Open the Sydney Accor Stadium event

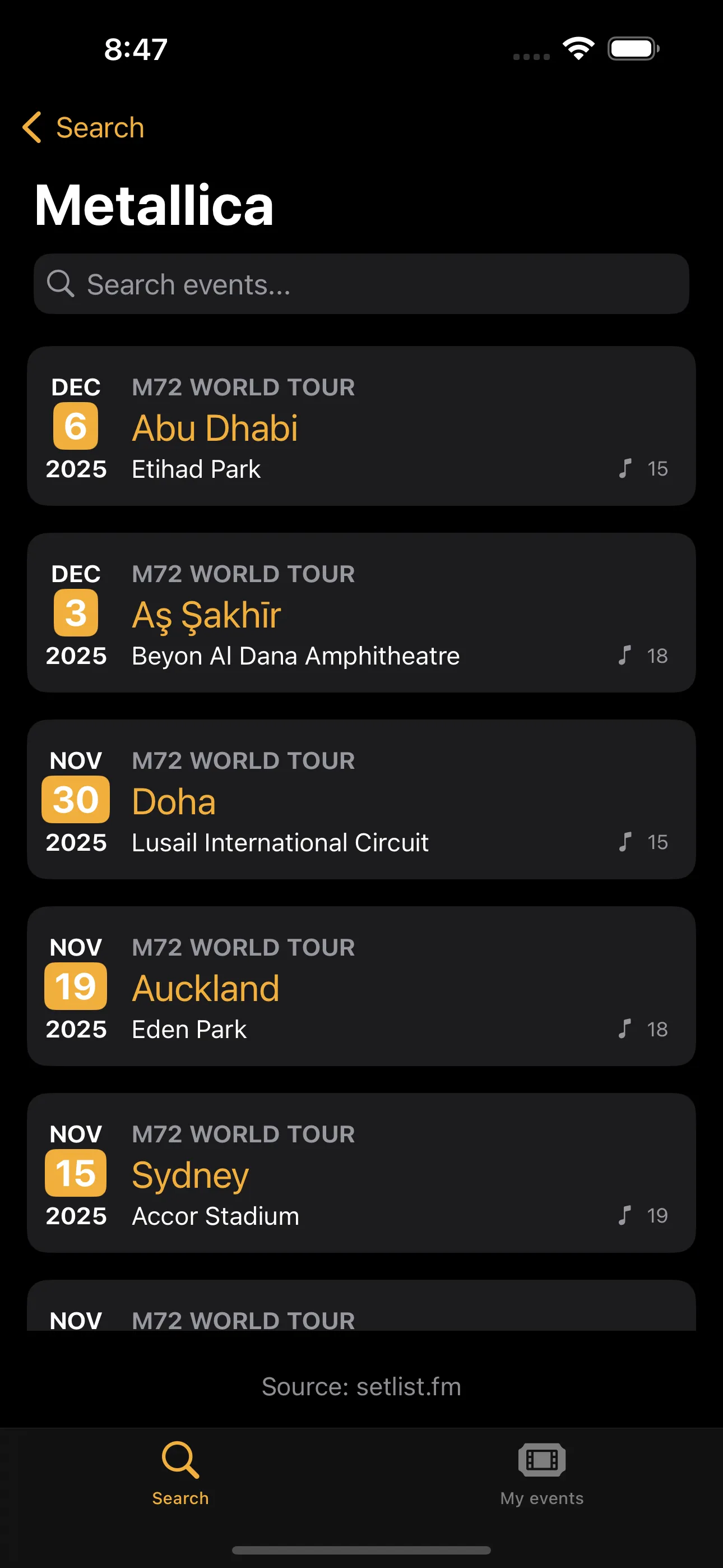pyautogui.click(x=361, y=1172)
